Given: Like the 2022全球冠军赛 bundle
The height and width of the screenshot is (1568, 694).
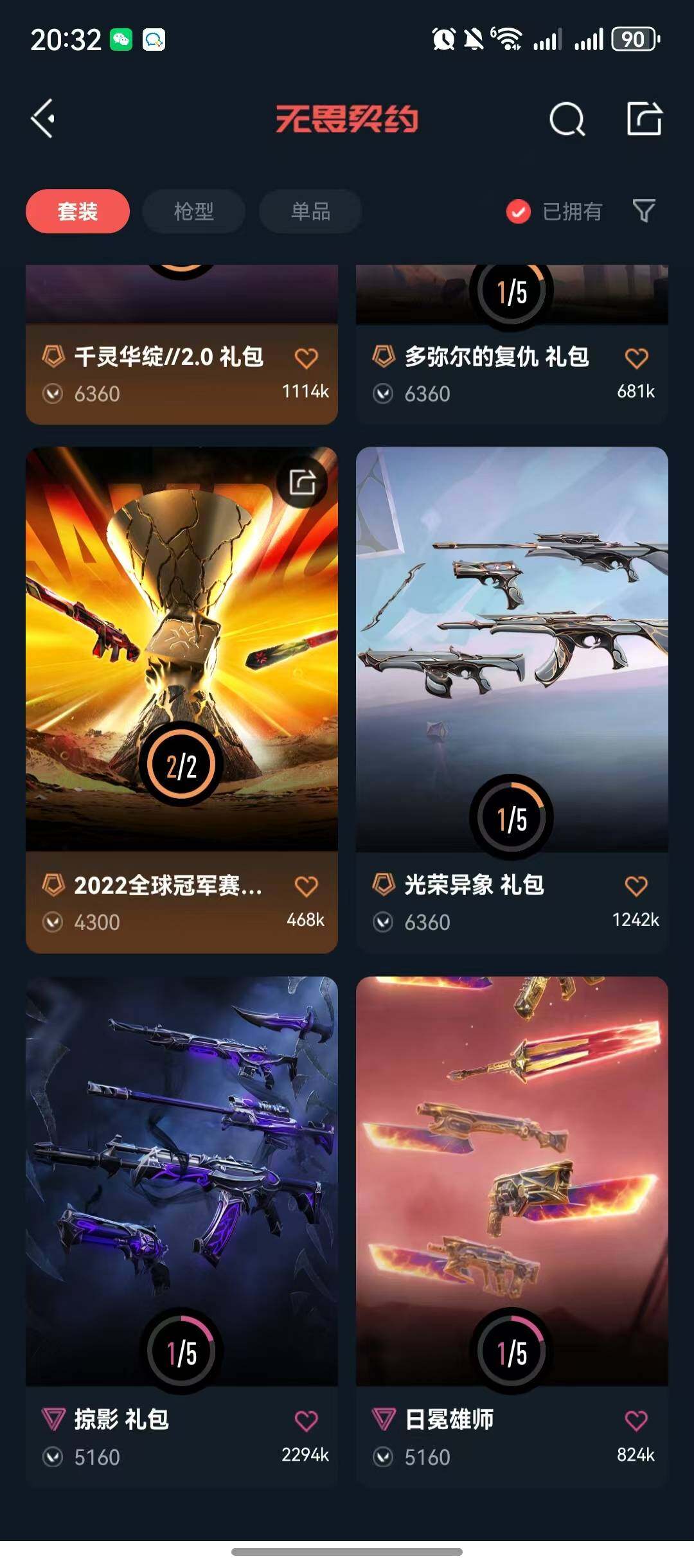Looking at the screenshot, I should coord(306,886).
